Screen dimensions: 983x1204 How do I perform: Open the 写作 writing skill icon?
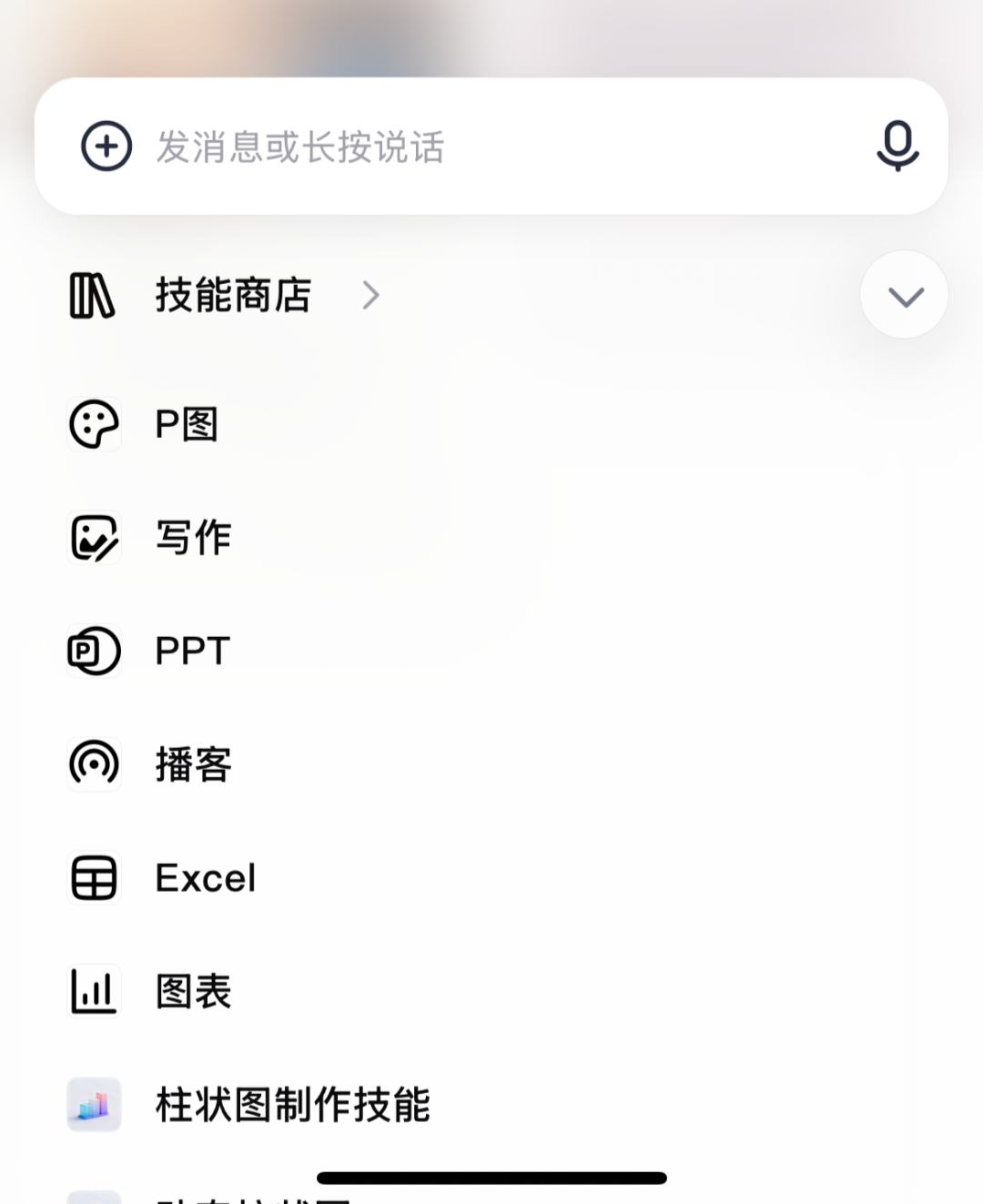point(94,537)
